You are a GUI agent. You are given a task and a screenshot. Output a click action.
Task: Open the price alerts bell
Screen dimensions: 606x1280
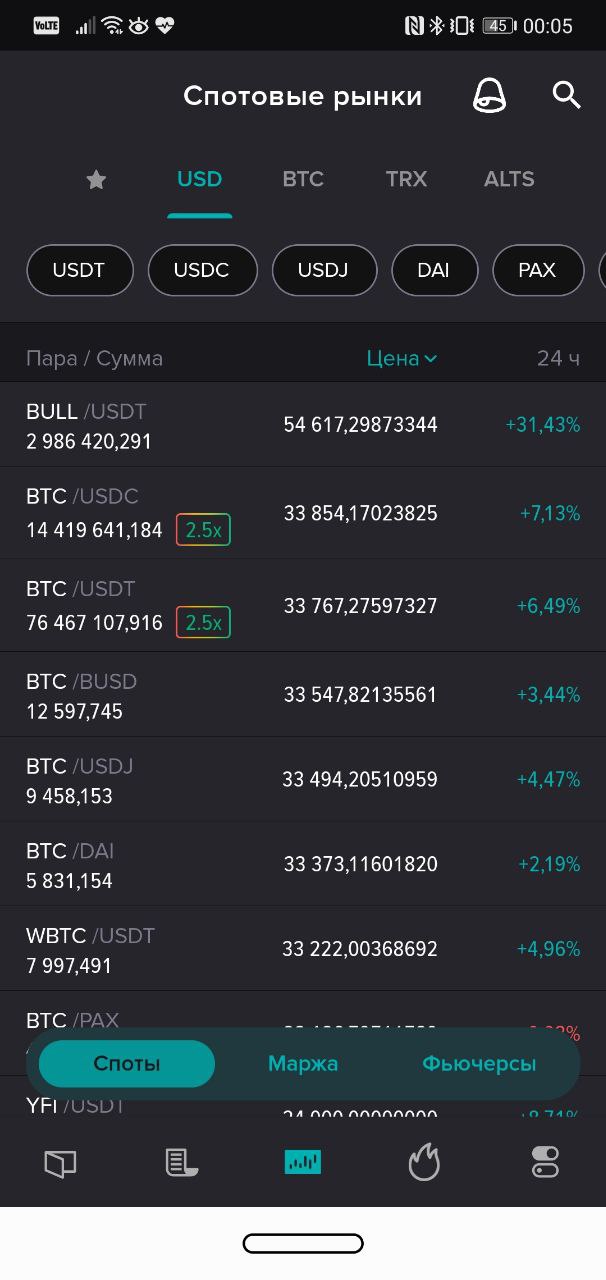point(489,96)
